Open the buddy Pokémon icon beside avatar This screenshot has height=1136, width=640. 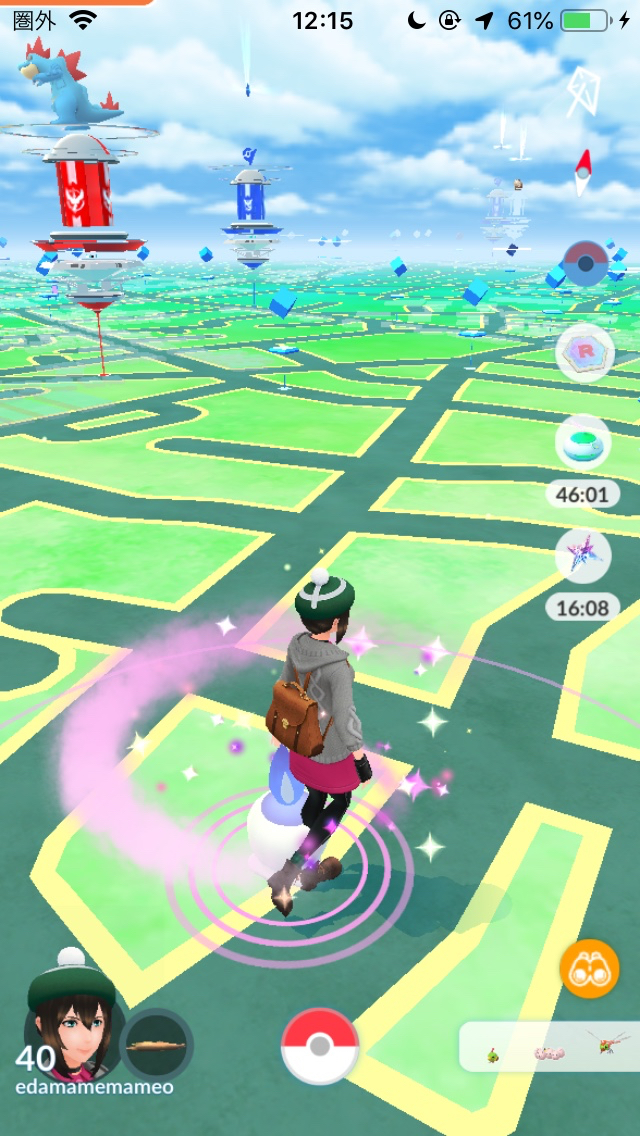point(157,1045)
